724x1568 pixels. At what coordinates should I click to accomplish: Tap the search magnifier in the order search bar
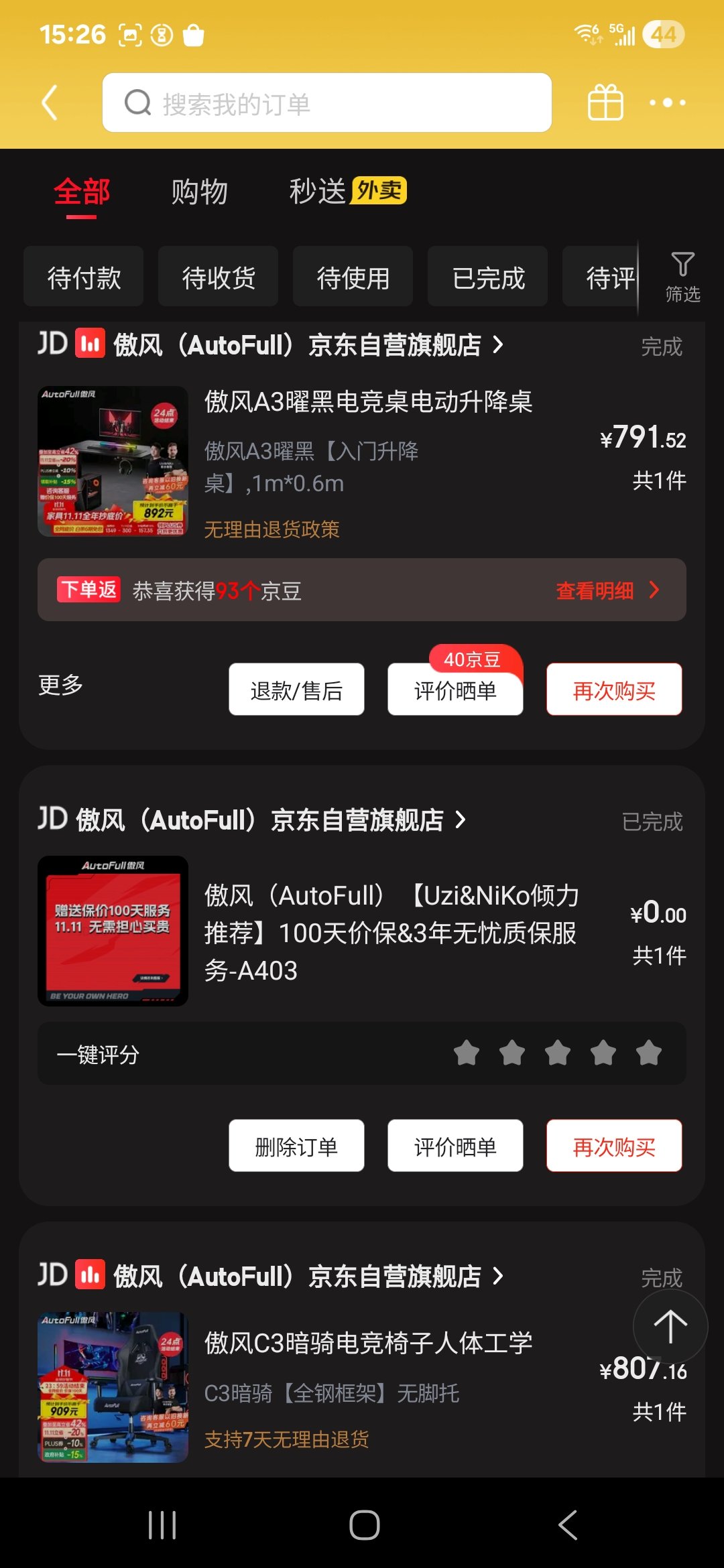pos(137,103)
